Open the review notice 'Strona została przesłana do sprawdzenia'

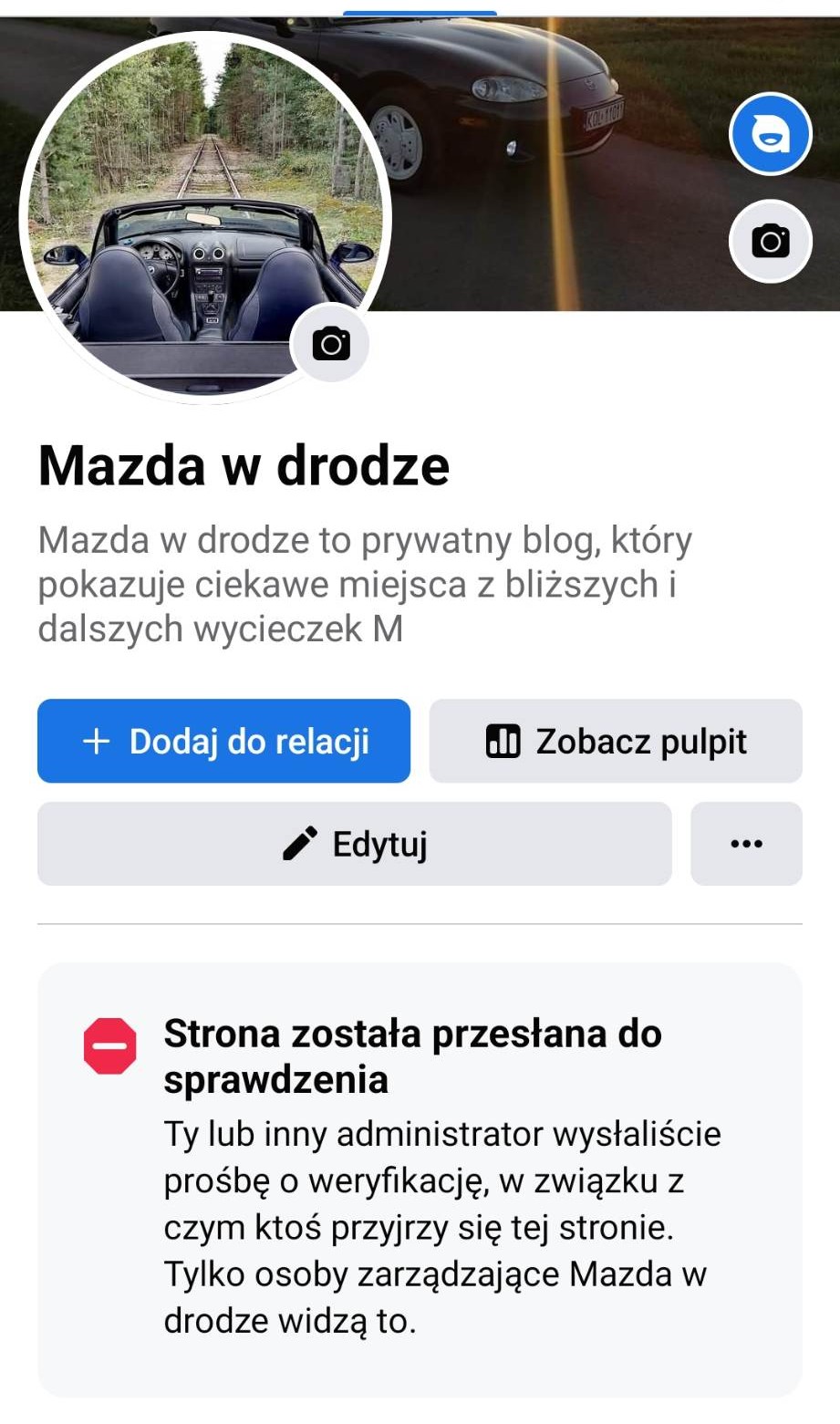pyautogui.click(x=412, y=1055)
